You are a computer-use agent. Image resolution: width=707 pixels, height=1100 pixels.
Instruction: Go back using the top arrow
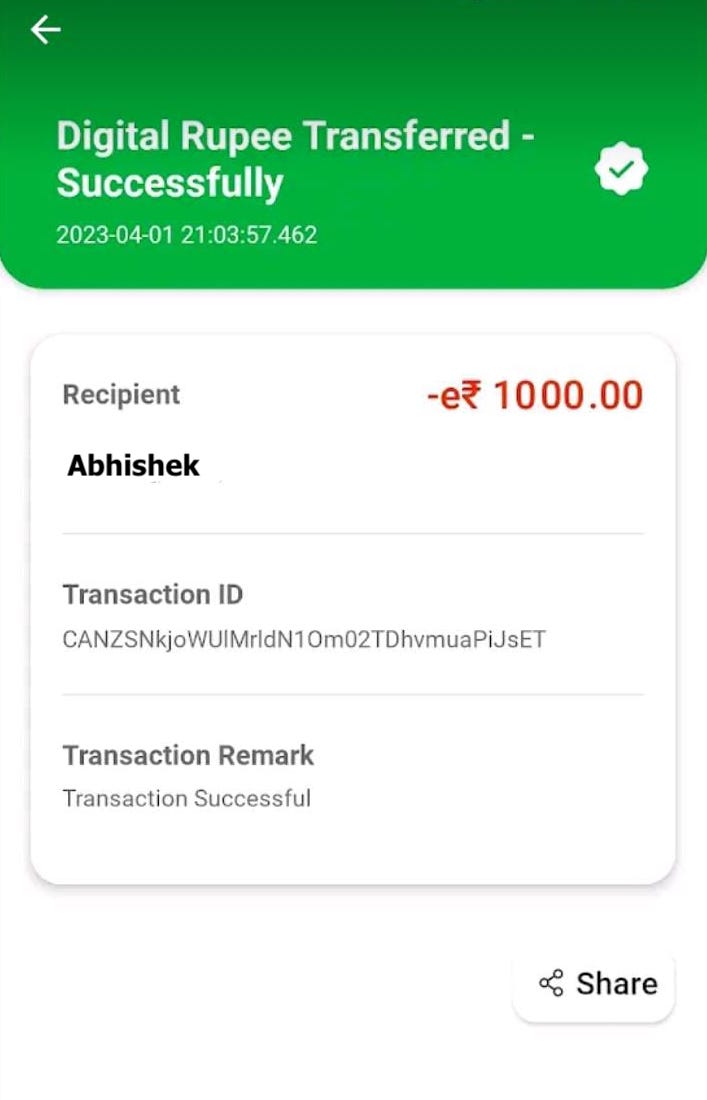pyautogui.click(x=46, y=31)
